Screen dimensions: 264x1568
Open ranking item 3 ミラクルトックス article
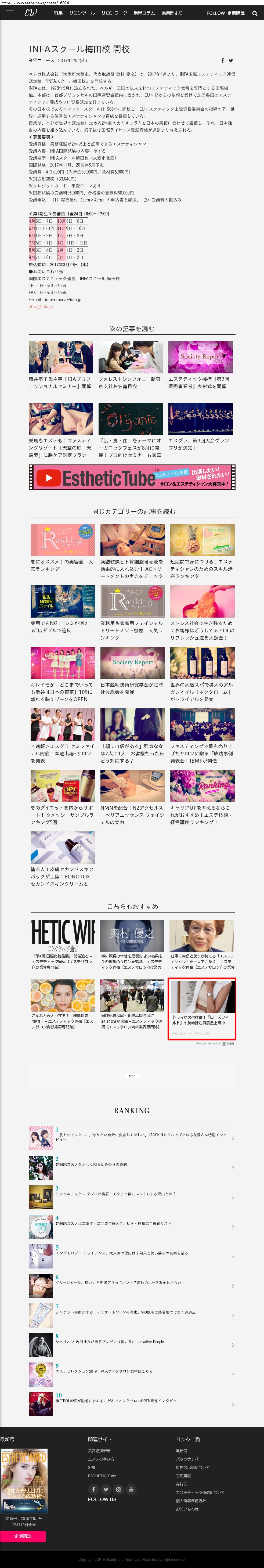point(115,1194)
